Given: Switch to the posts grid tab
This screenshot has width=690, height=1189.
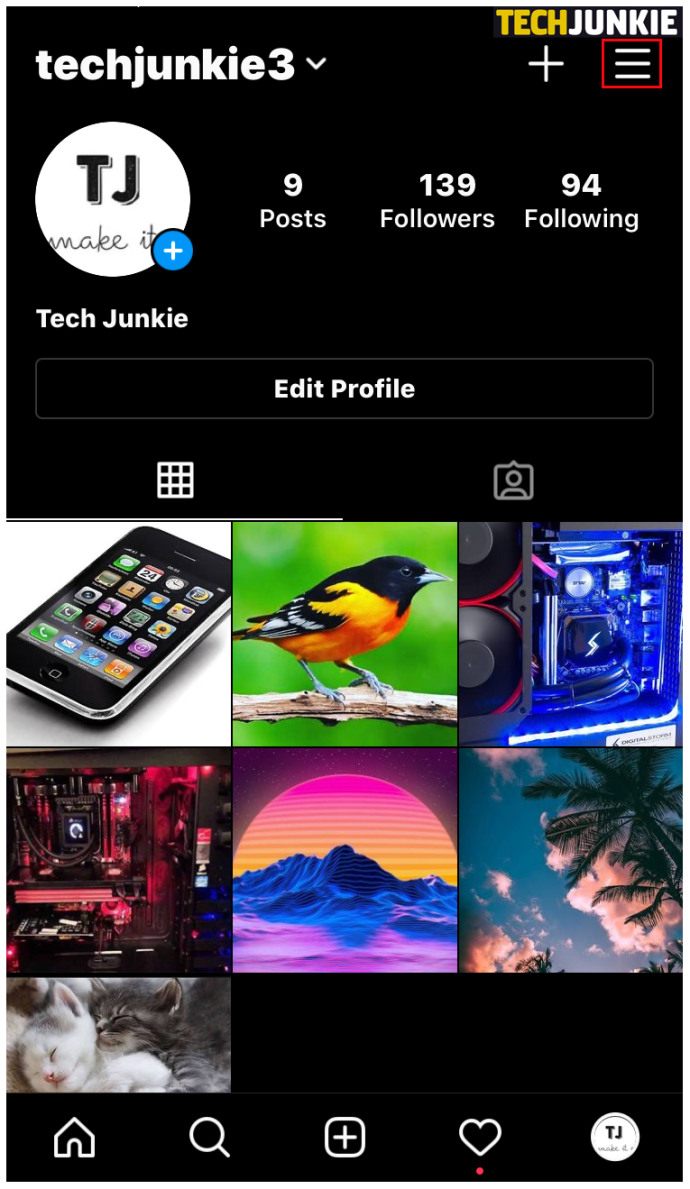Looking at the screenshot, I should (175, 481).
